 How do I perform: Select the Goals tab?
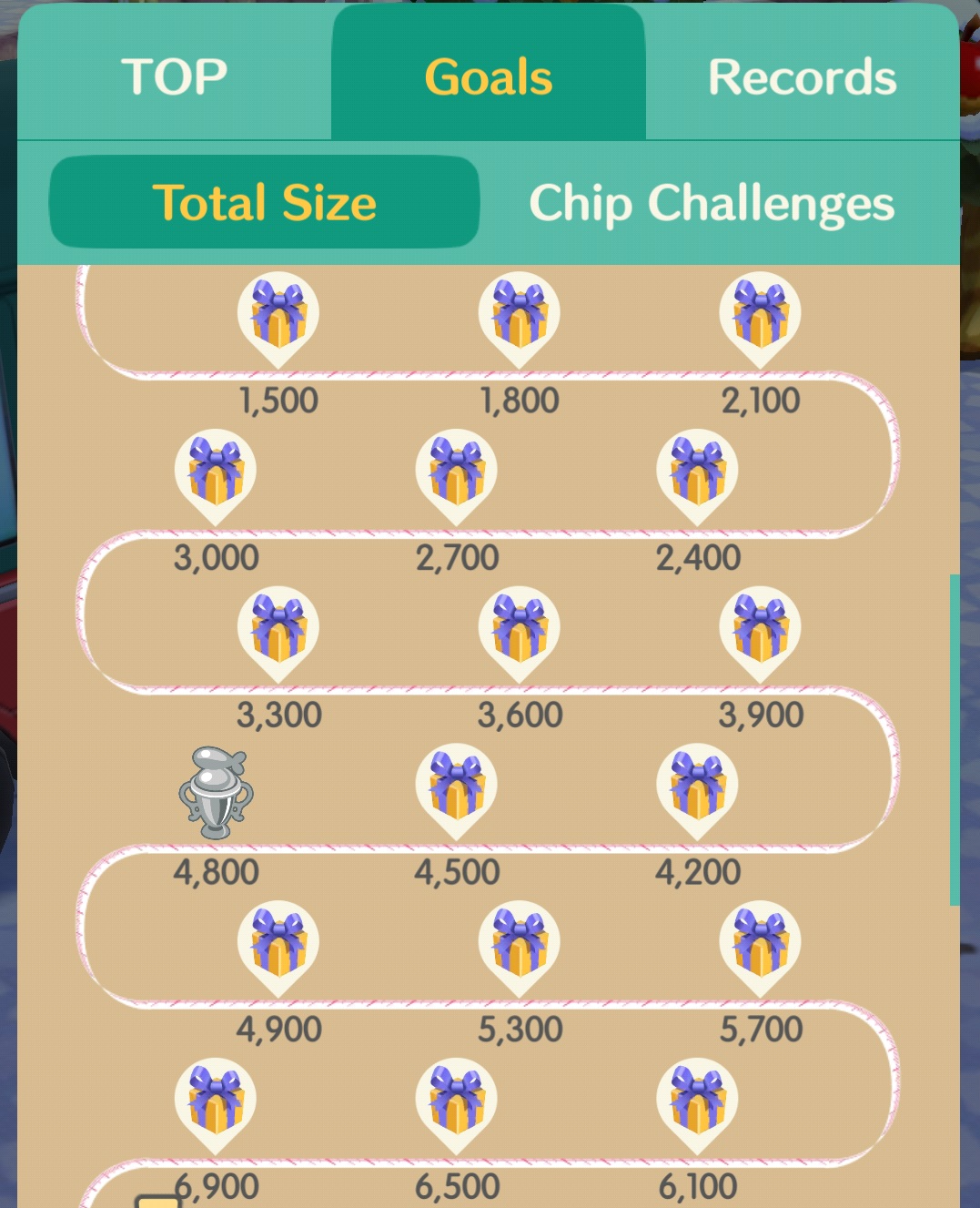489,76
